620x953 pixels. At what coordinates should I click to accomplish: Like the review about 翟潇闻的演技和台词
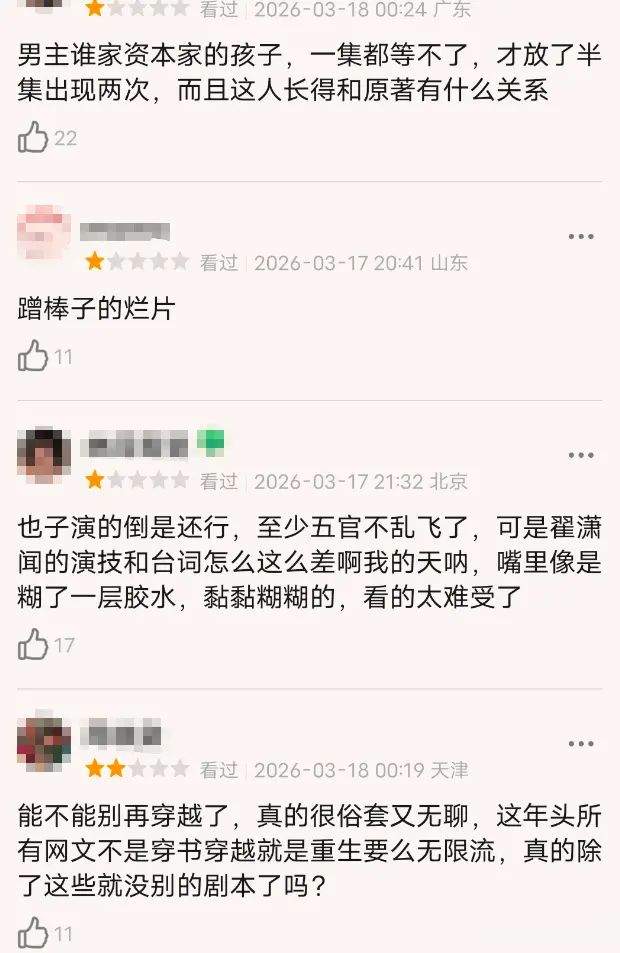tap(34, 645)
